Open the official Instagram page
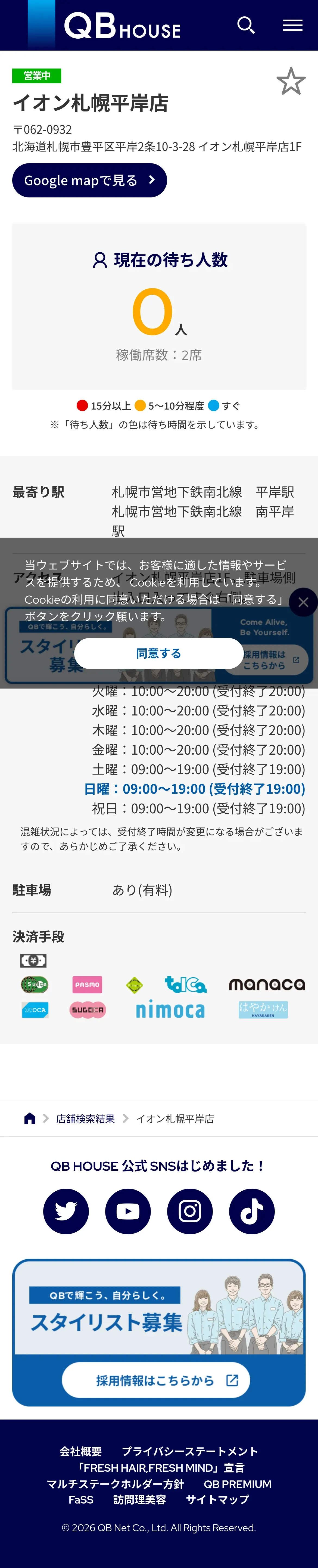 pos(190,1211)
